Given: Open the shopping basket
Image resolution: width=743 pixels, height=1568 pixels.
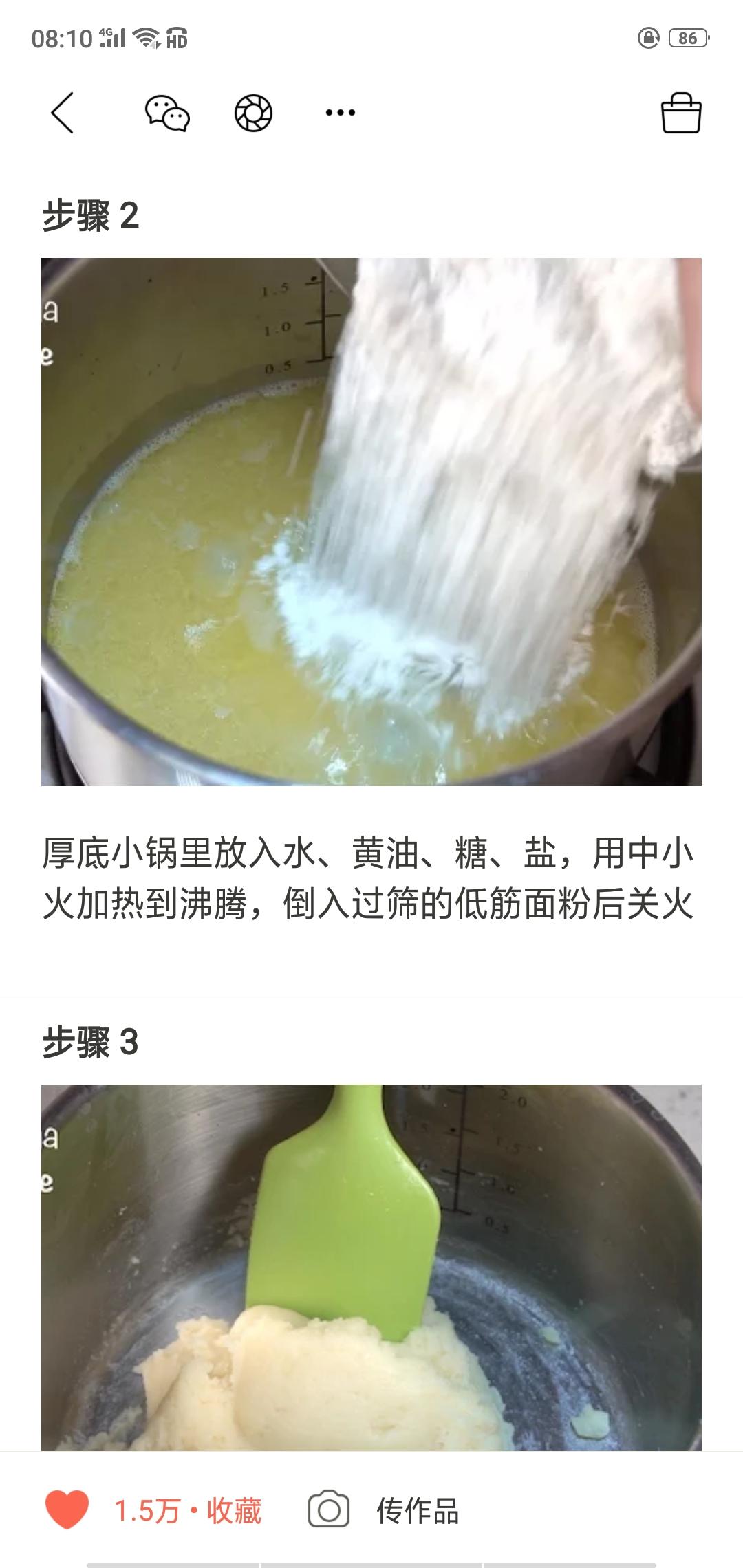Looking at the screenshot, I should [x=680, y=113].
